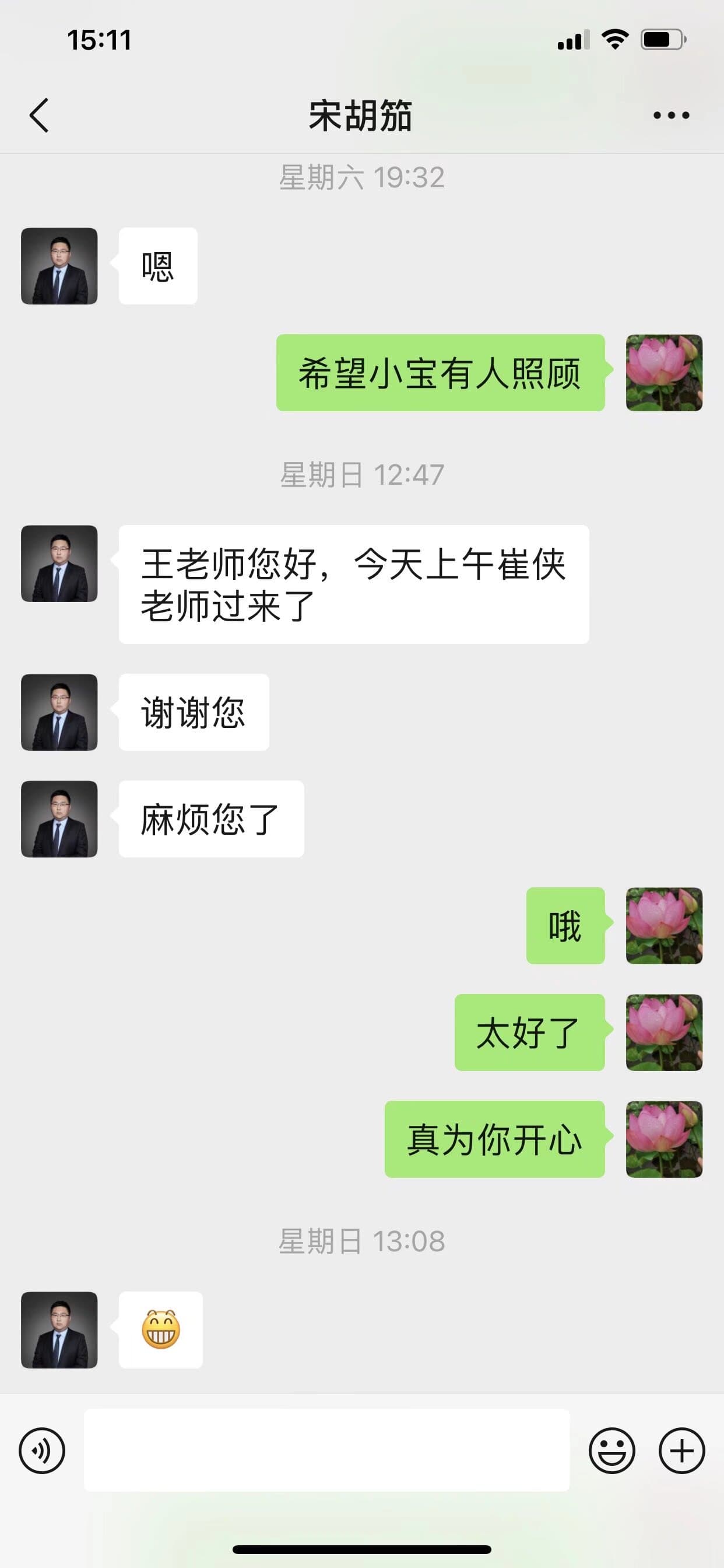Open contact avatar beside 谢谢您 message
724x1568 pixels.
point(59,712)
